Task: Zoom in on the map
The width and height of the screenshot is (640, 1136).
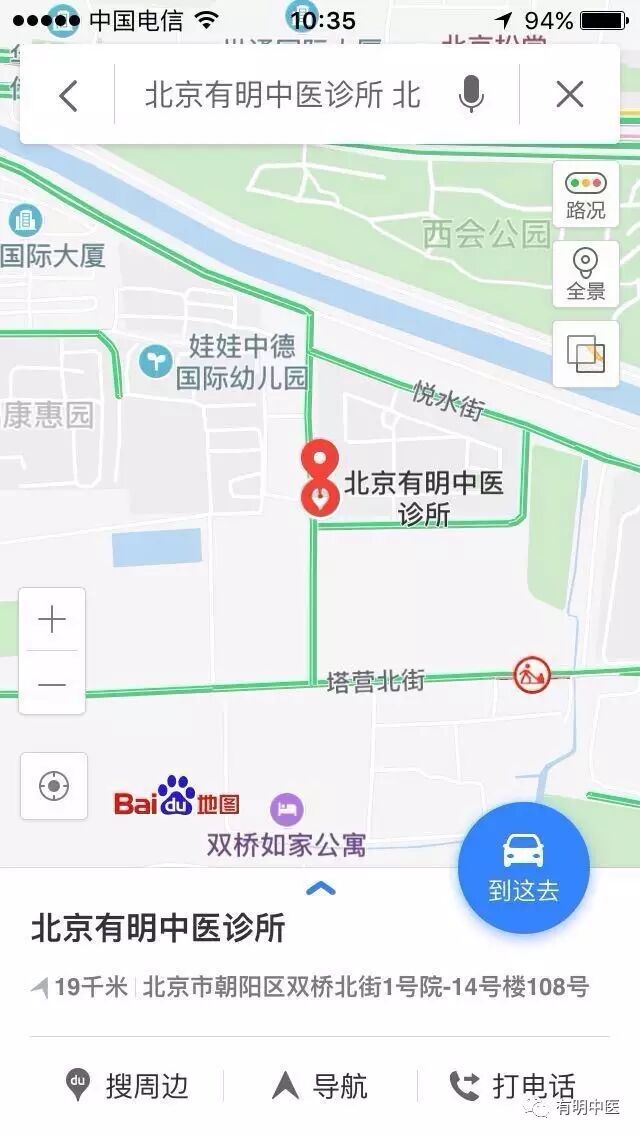Action: click(52, 620)
